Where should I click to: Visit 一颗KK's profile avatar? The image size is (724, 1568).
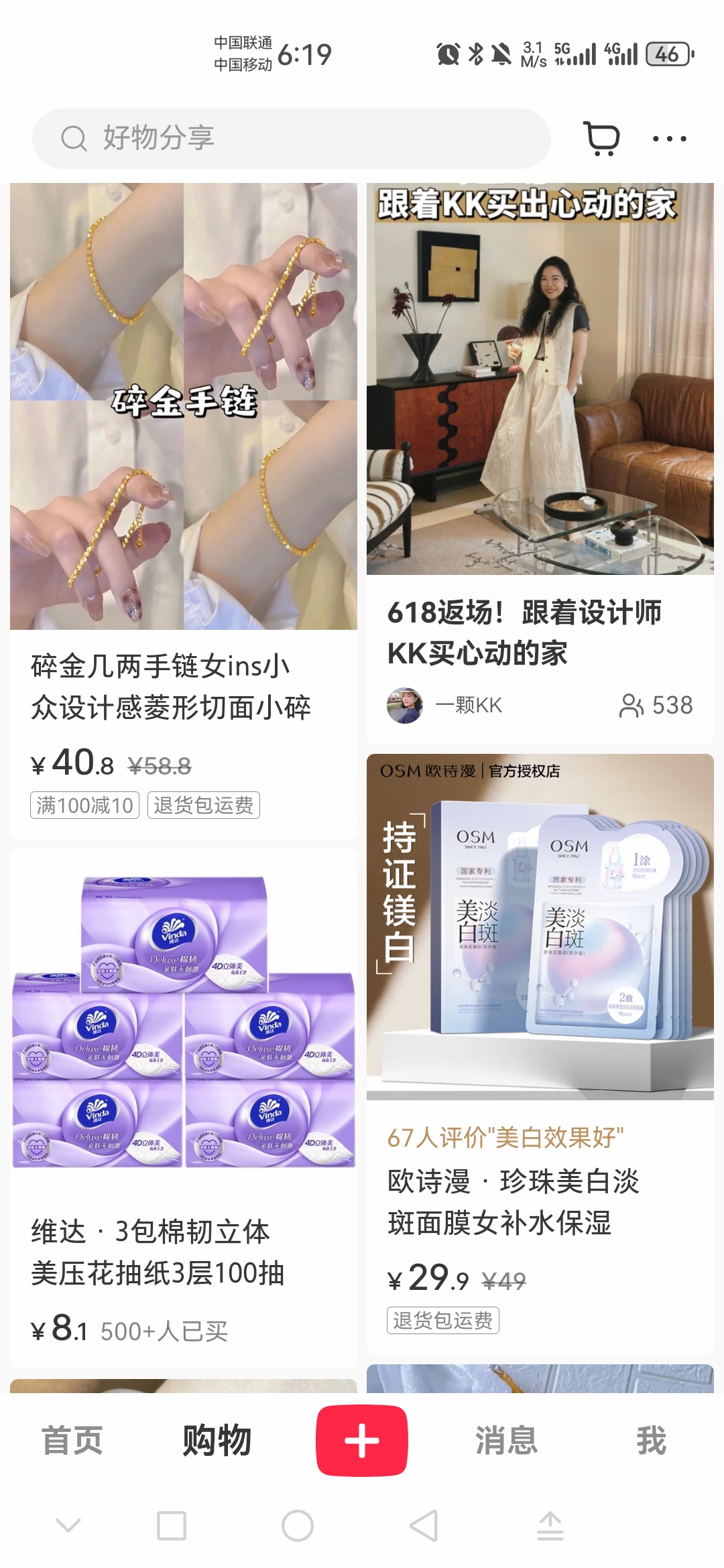pyautogui.click(x=405, y=705)
